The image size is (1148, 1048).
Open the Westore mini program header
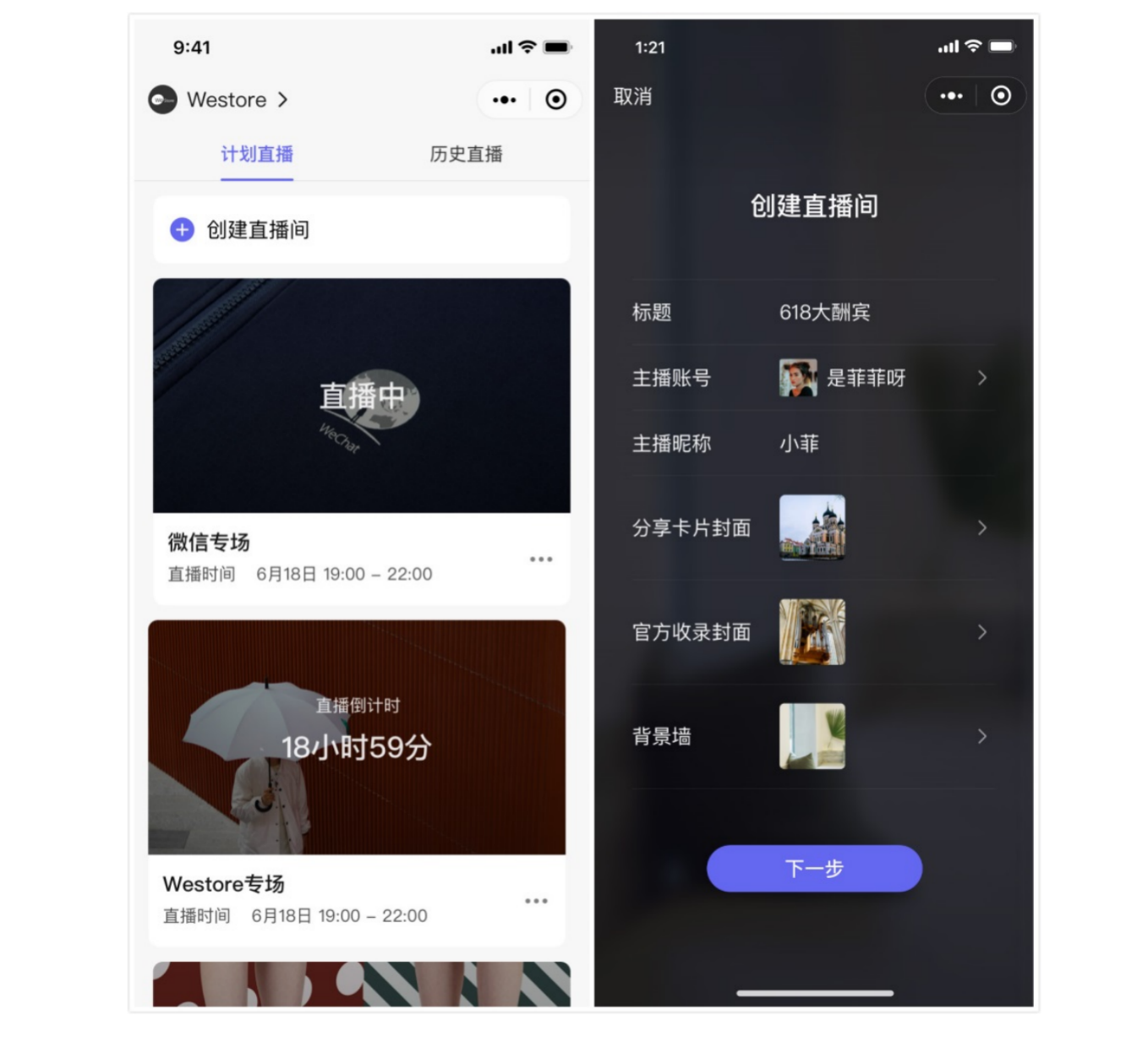click(220, 100)
